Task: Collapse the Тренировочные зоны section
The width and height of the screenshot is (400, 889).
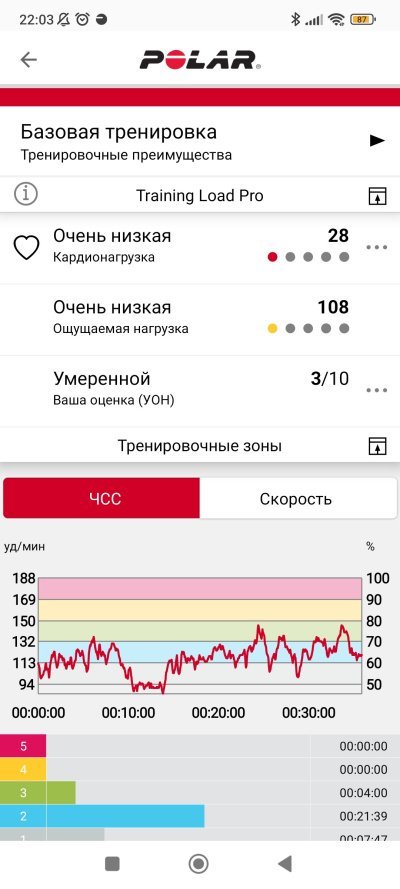Action: pyautogui.click(x=377, y=446)
